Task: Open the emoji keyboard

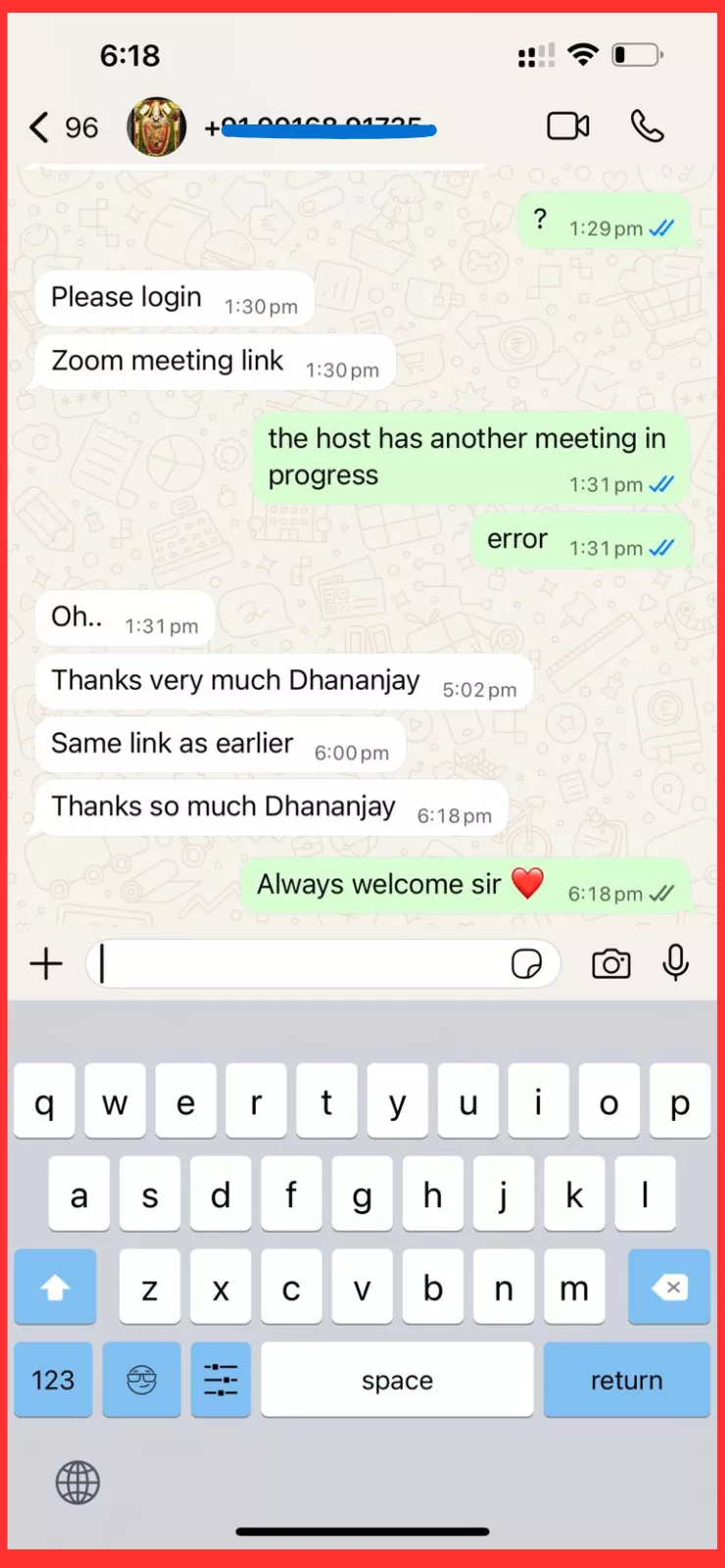Action: [x=142, y=1380]
